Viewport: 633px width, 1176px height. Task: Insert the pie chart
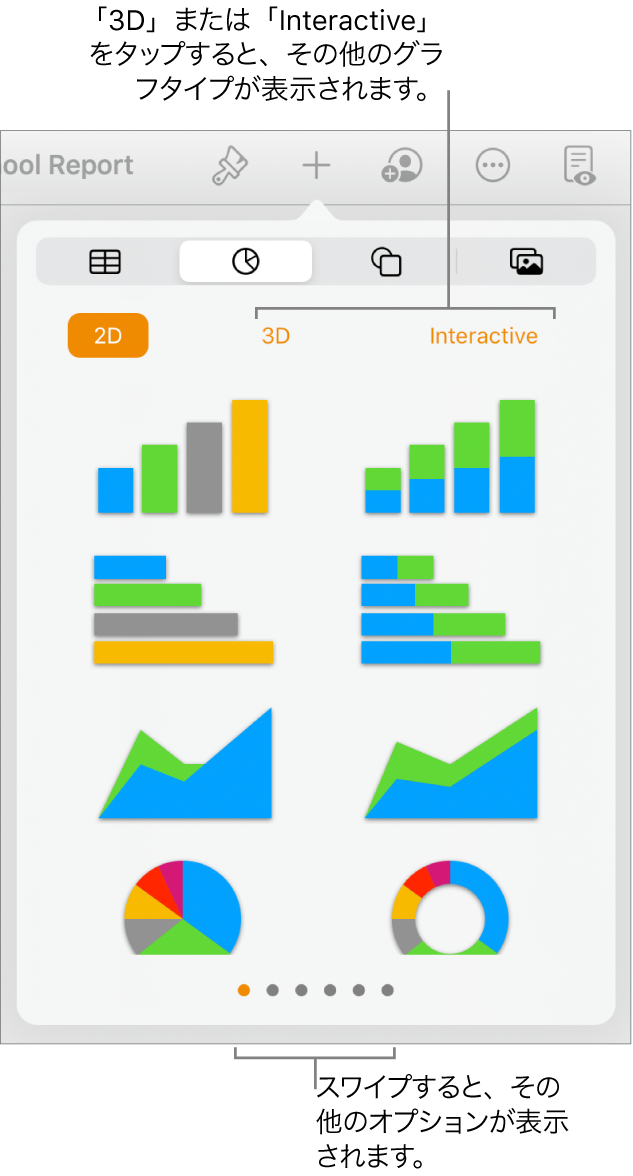point(183,907)
